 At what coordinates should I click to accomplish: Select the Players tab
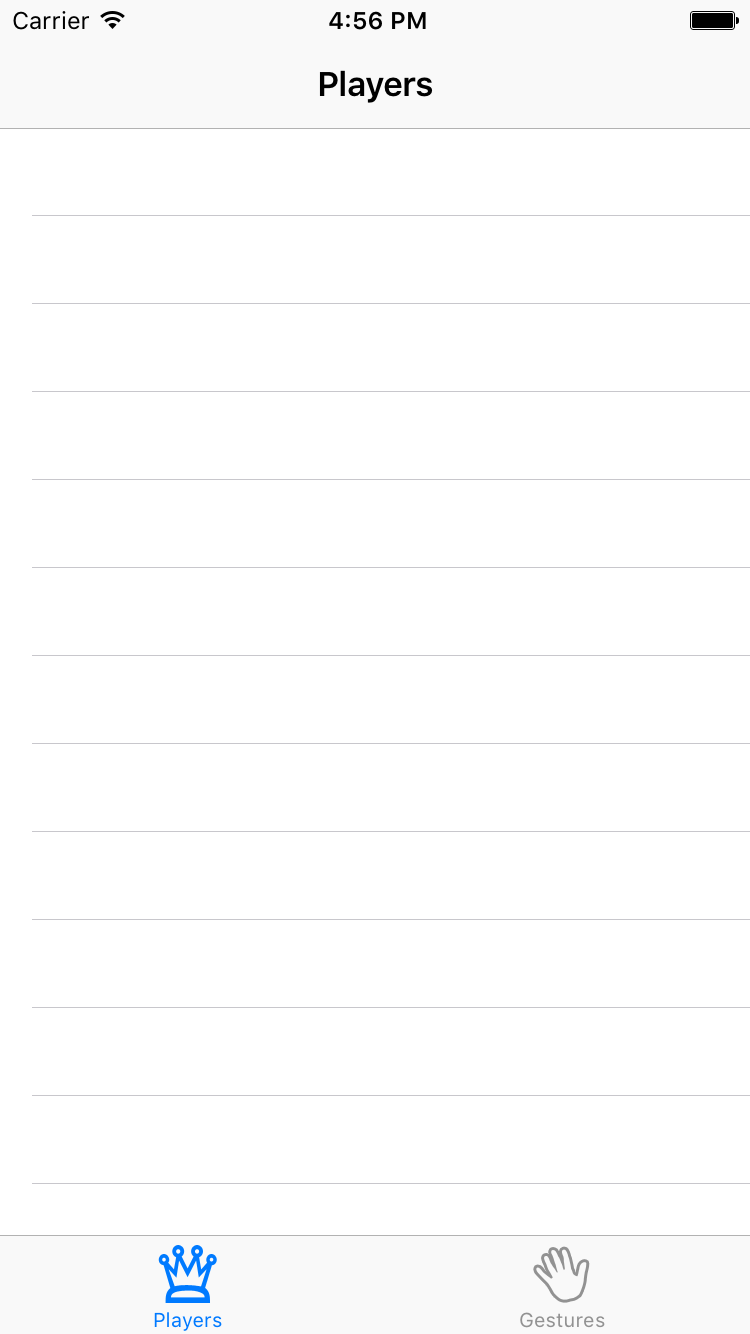[x=187, y=1287]
